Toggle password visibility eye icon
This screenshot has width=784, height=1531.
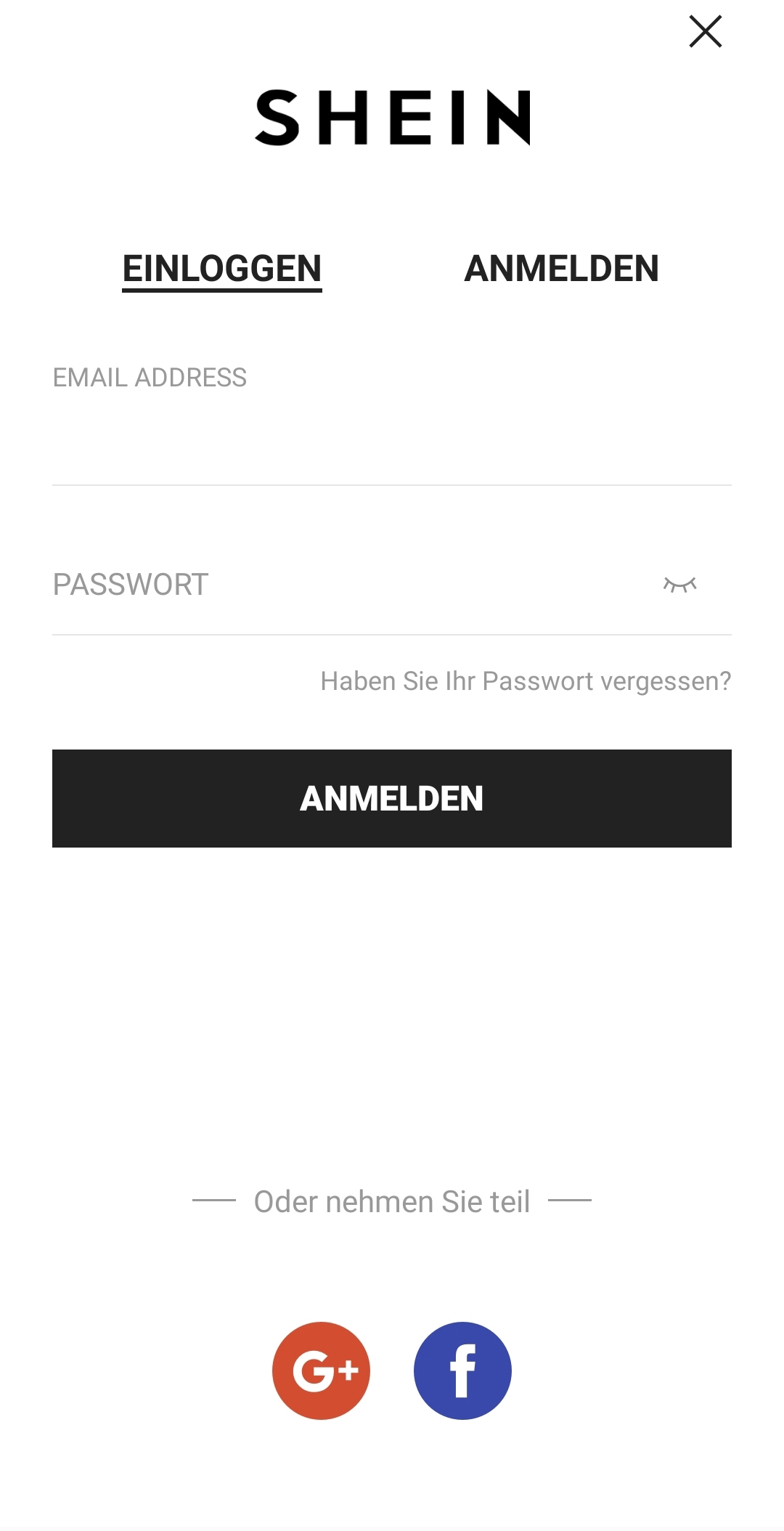point(680,585)
